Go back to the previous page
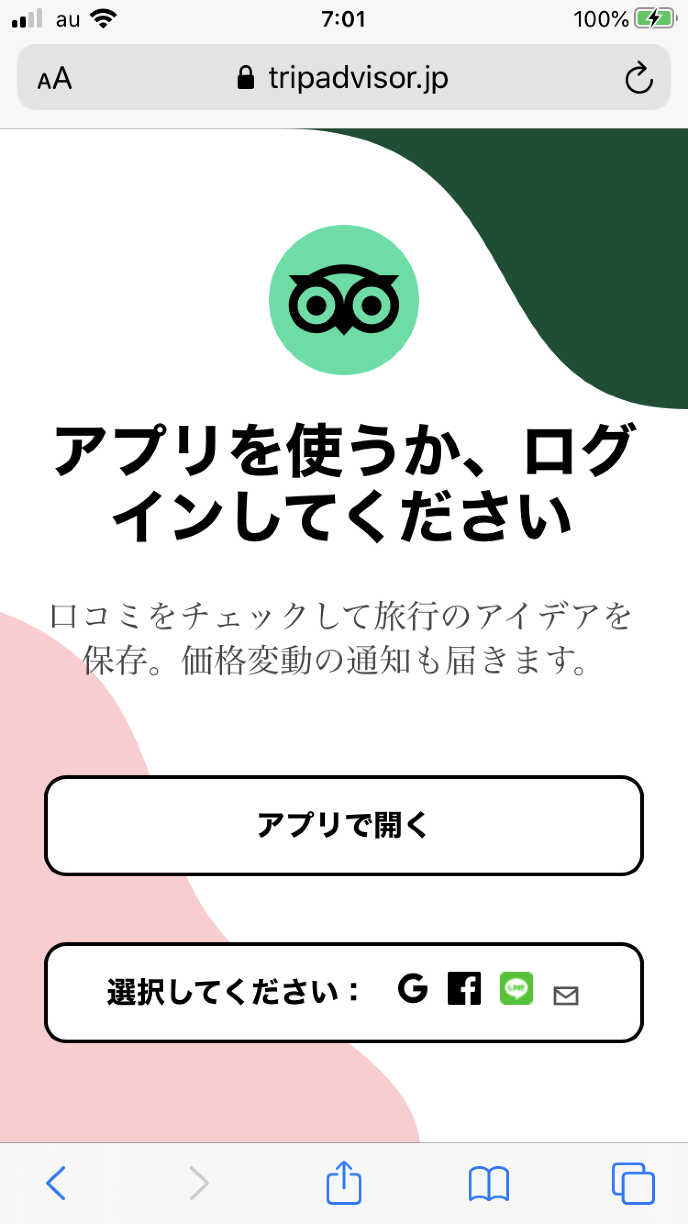Screen dimensions: 688x1224 56,1183
